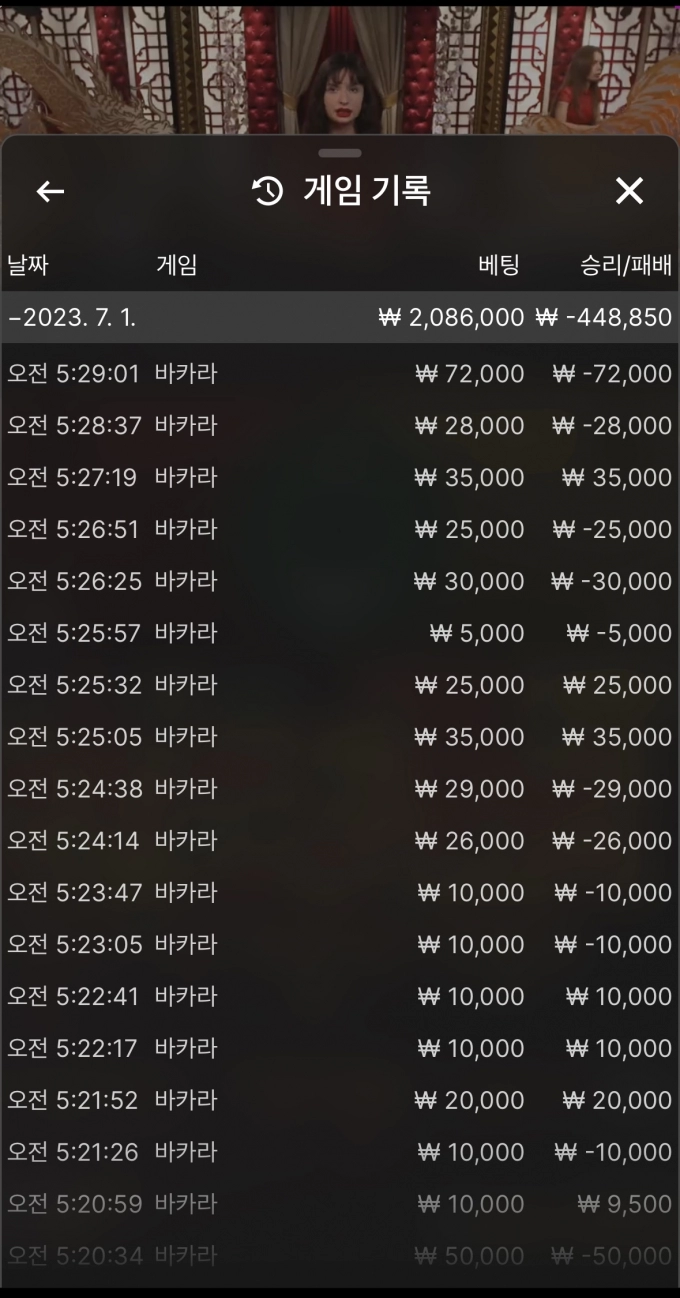Viewport: 680px width, 1298px height.
Task: View details of the 5:22:41 round
Action: pyautogui.click(x=340, y=996)
